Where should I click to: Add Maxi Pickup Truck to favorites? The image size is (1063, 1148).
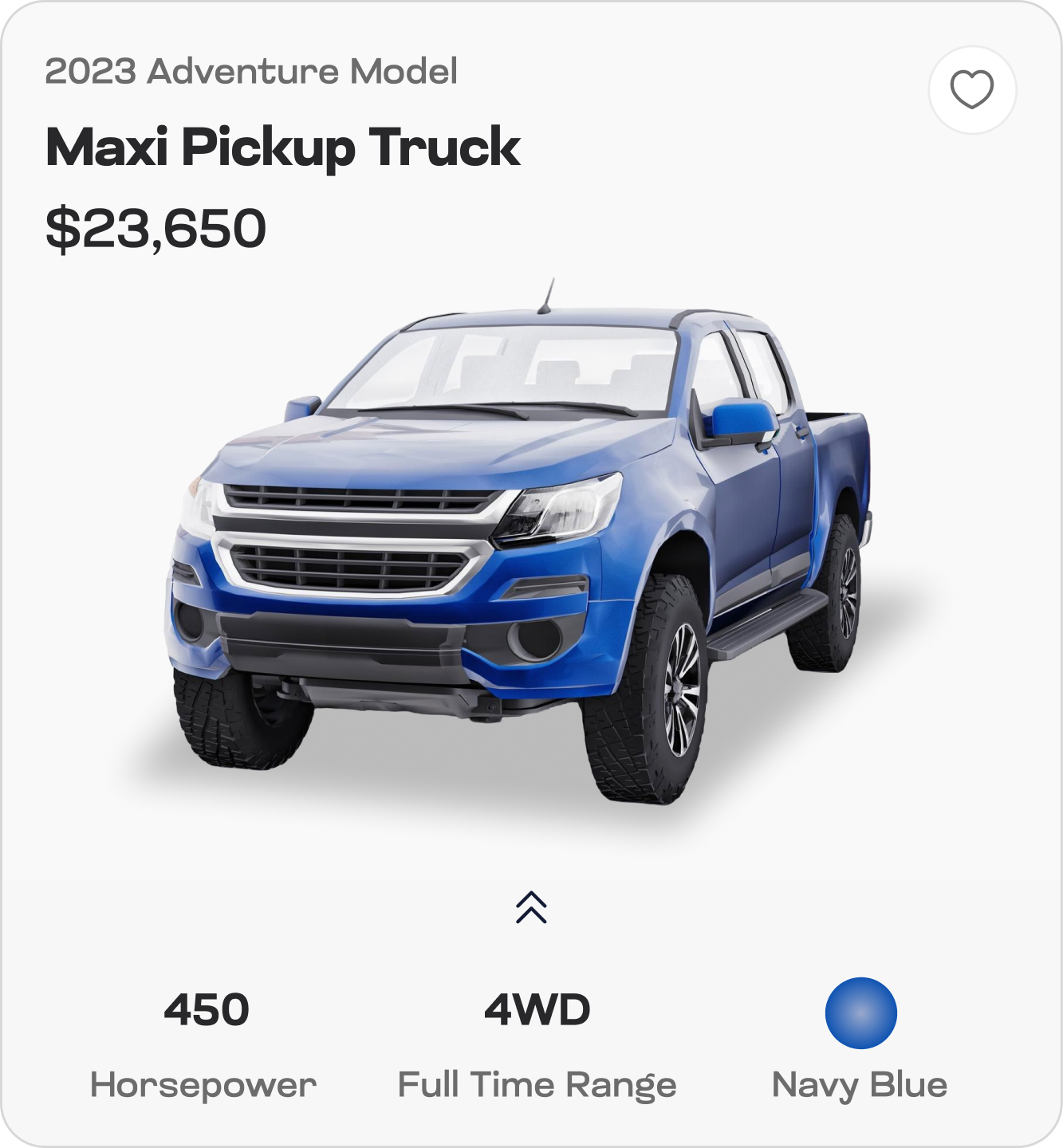972,89
